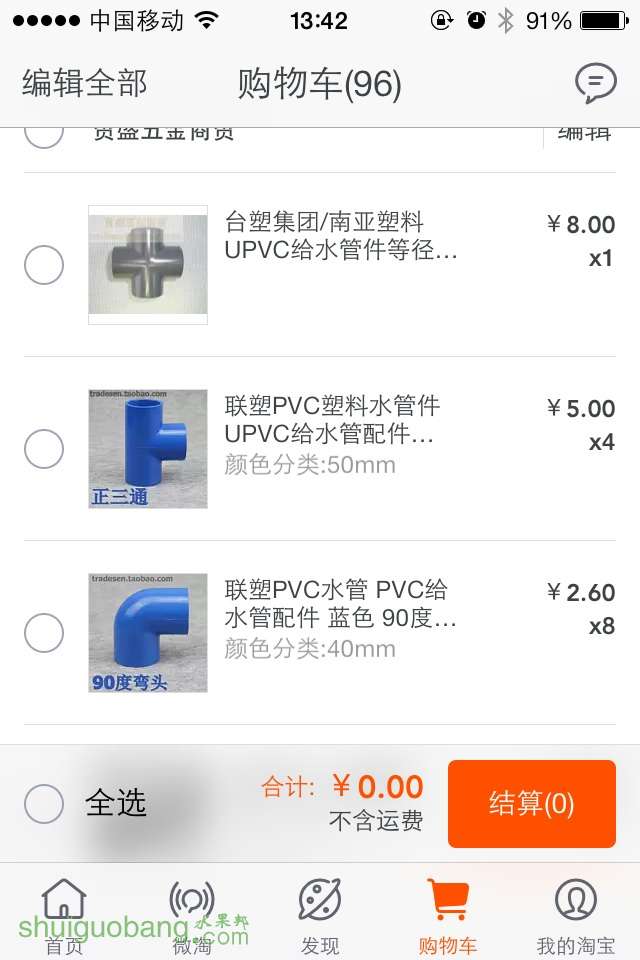Viewport: 640px width, 960px height.
Task: Switch to the 微淘 tab
Action: pos(191,912)
